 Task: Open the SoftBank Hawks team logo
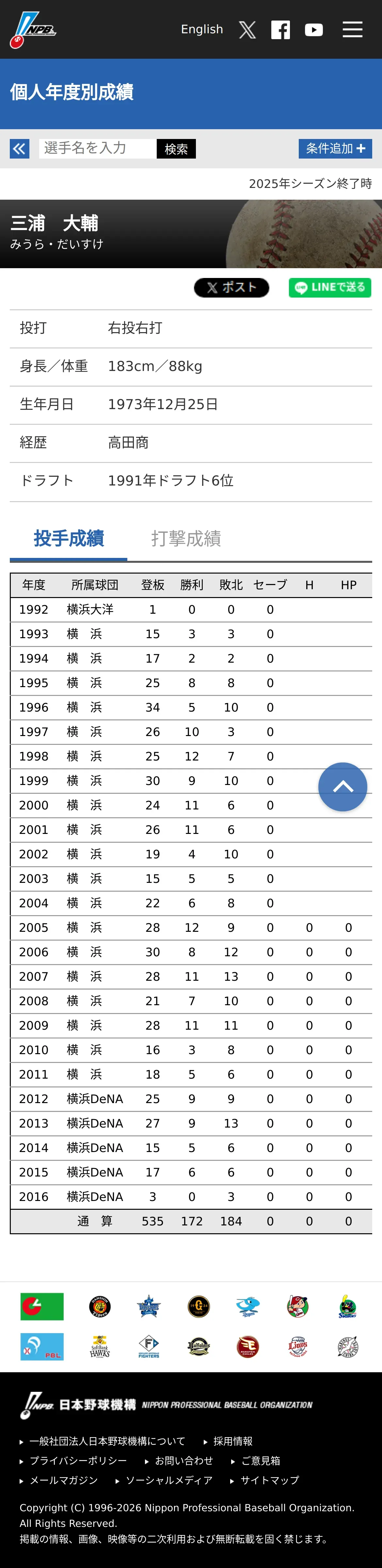[100, 1346]
